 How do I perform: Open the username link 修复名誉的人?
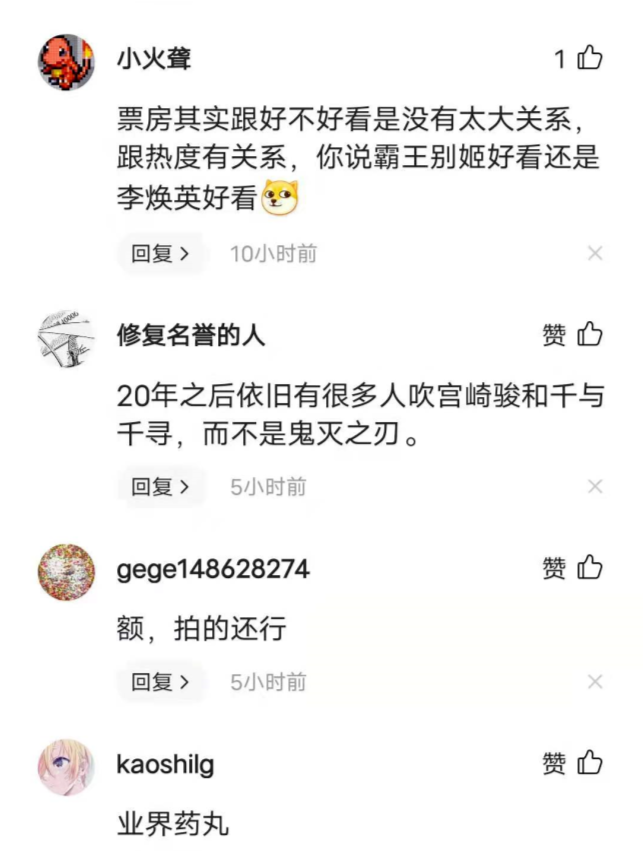point(190,336)
